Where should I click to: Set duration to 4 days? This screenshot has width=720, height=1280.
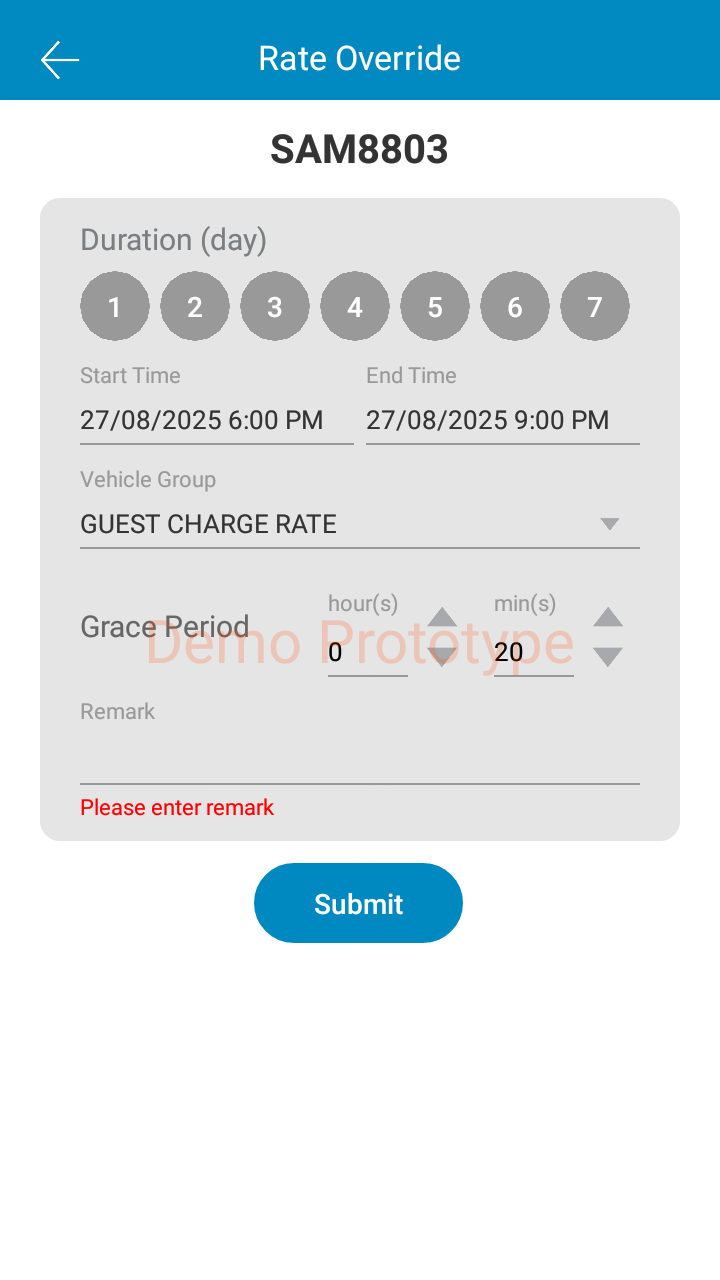pyautogui.click(x=355, y=306)
